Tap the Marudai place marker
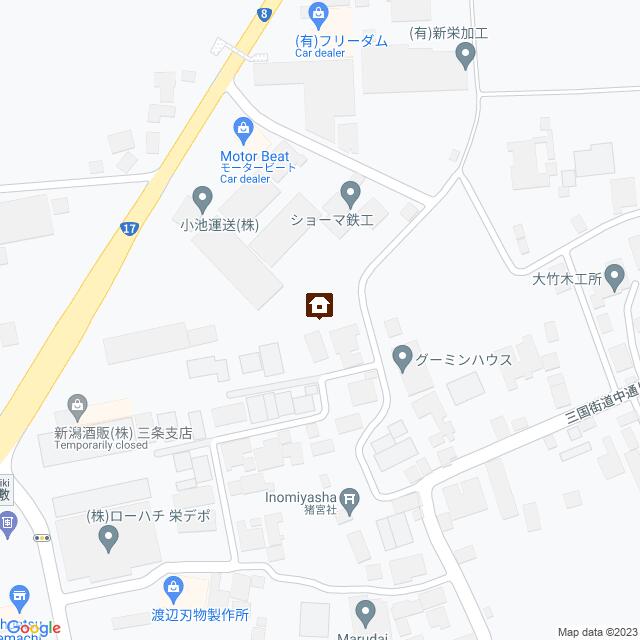The image size is (640, 640). (x=366, y=611)
